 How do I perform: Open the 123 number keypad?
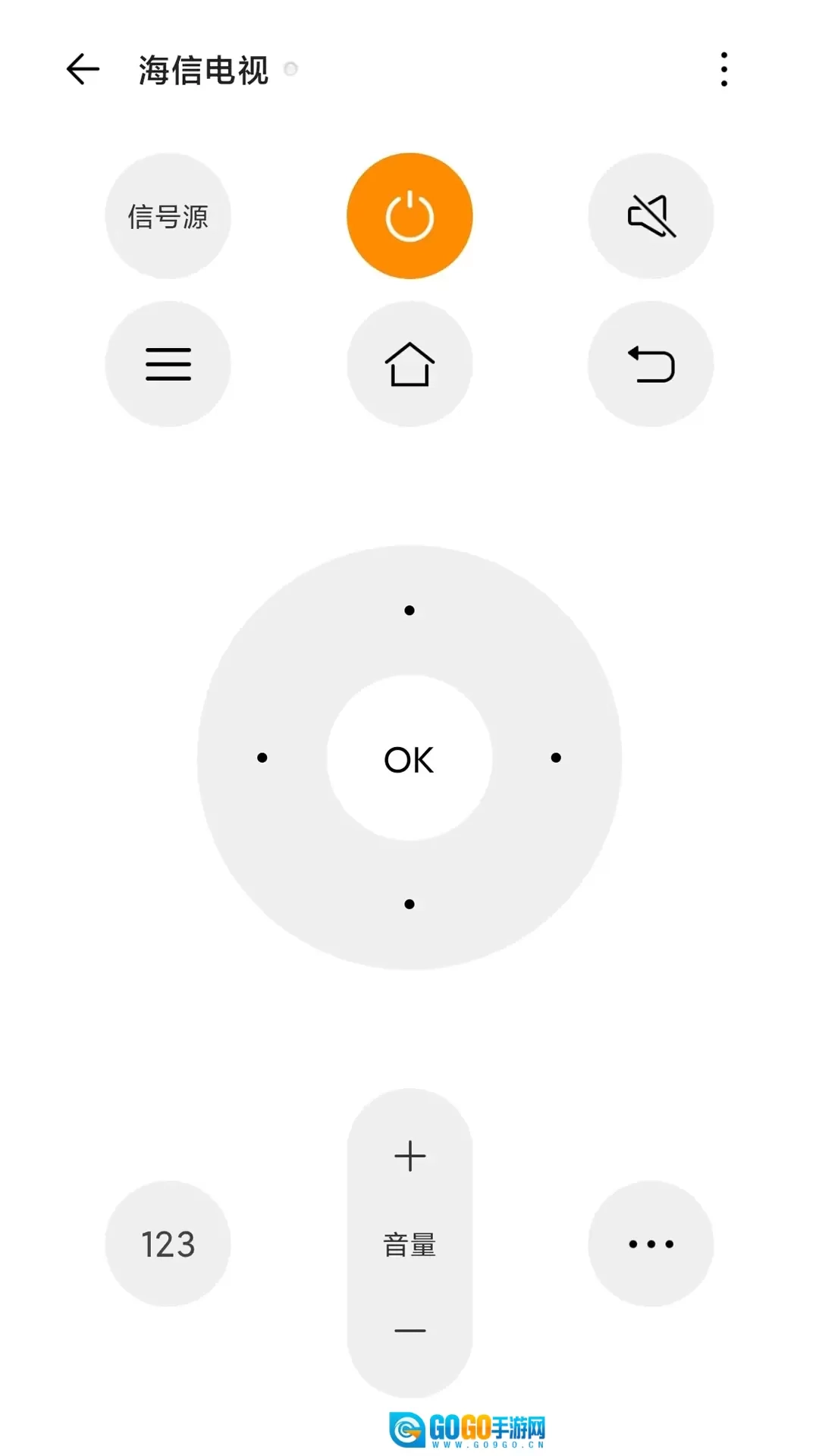[x=168, y=1244]
